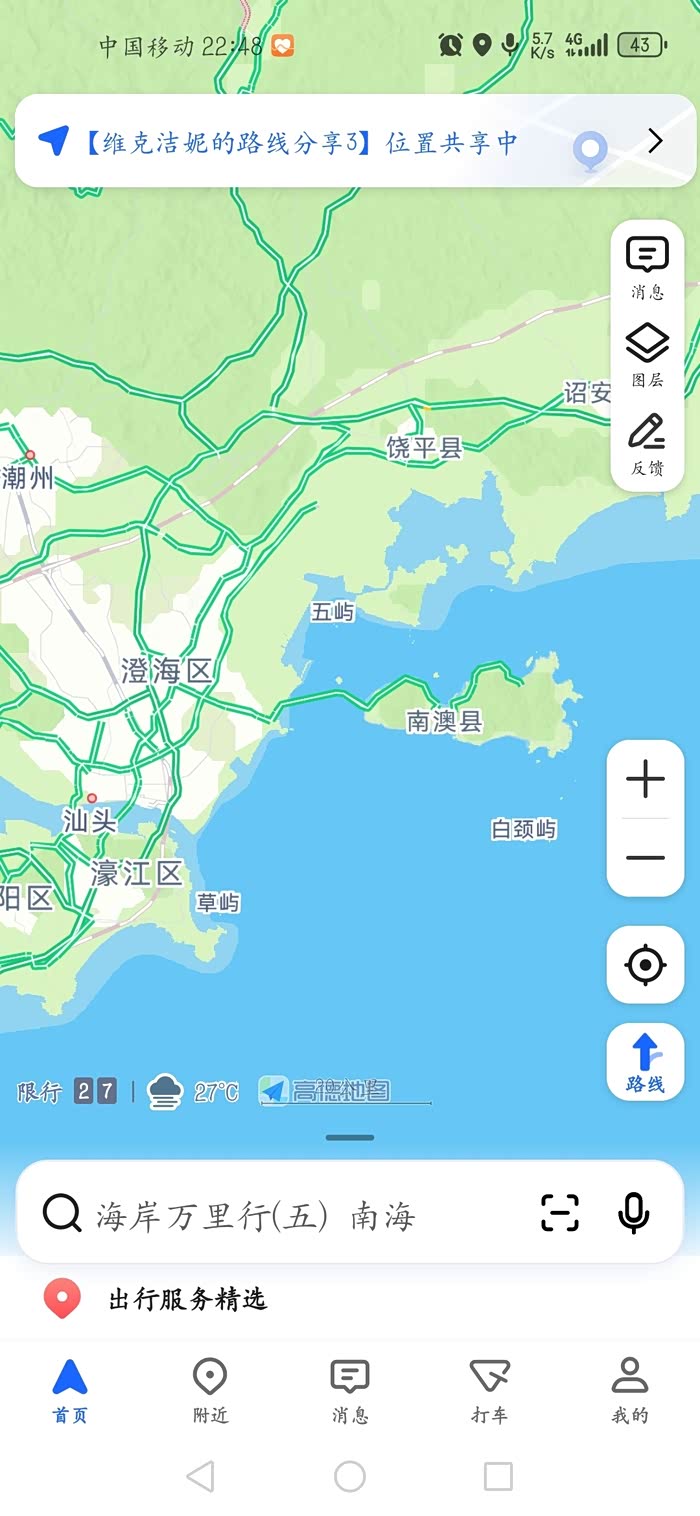
Task: Open the 图层 map layers panel
Action: [647, 355]
